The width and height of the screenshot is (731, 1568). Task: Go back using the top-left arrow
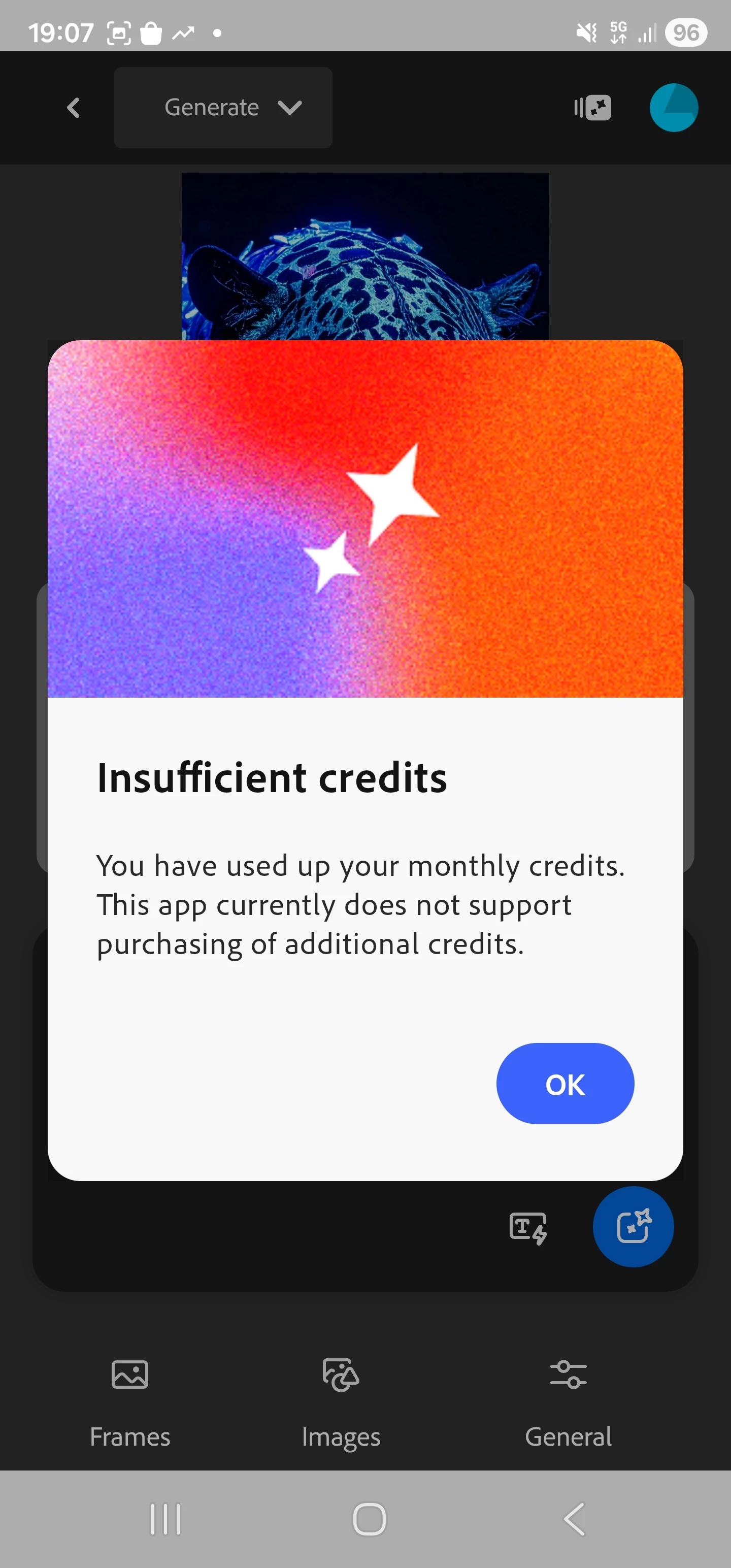[x=74, y=108]
